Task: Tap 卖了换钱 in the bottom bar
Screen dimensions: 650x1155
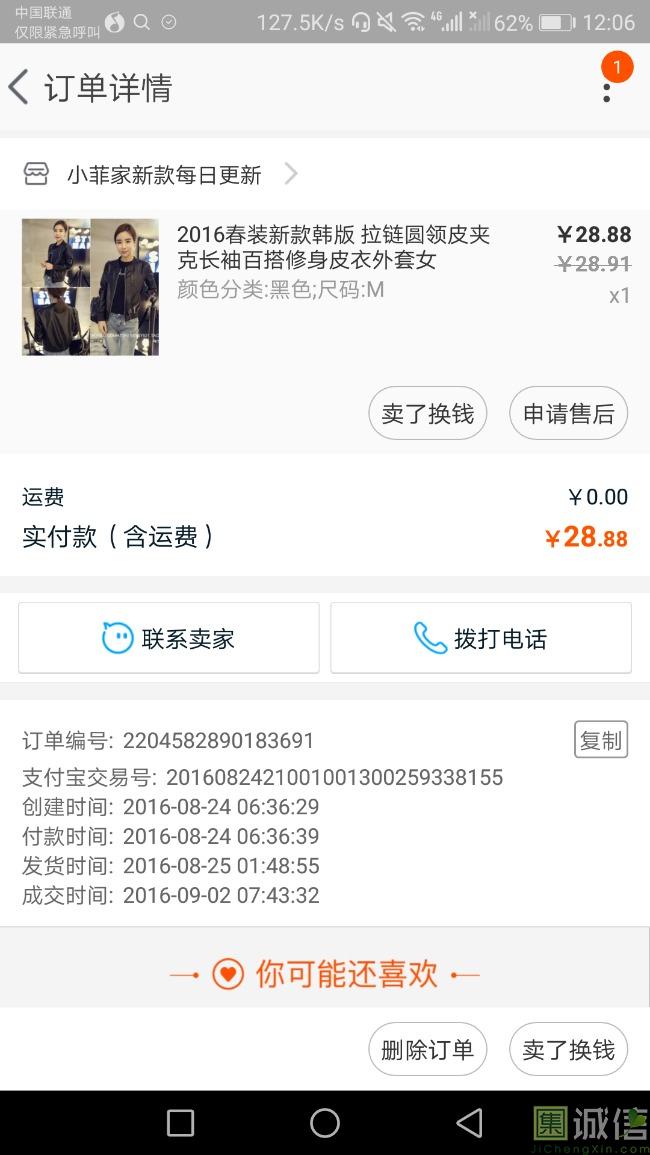Action: pyautogui.click(x=568, y=1049)
